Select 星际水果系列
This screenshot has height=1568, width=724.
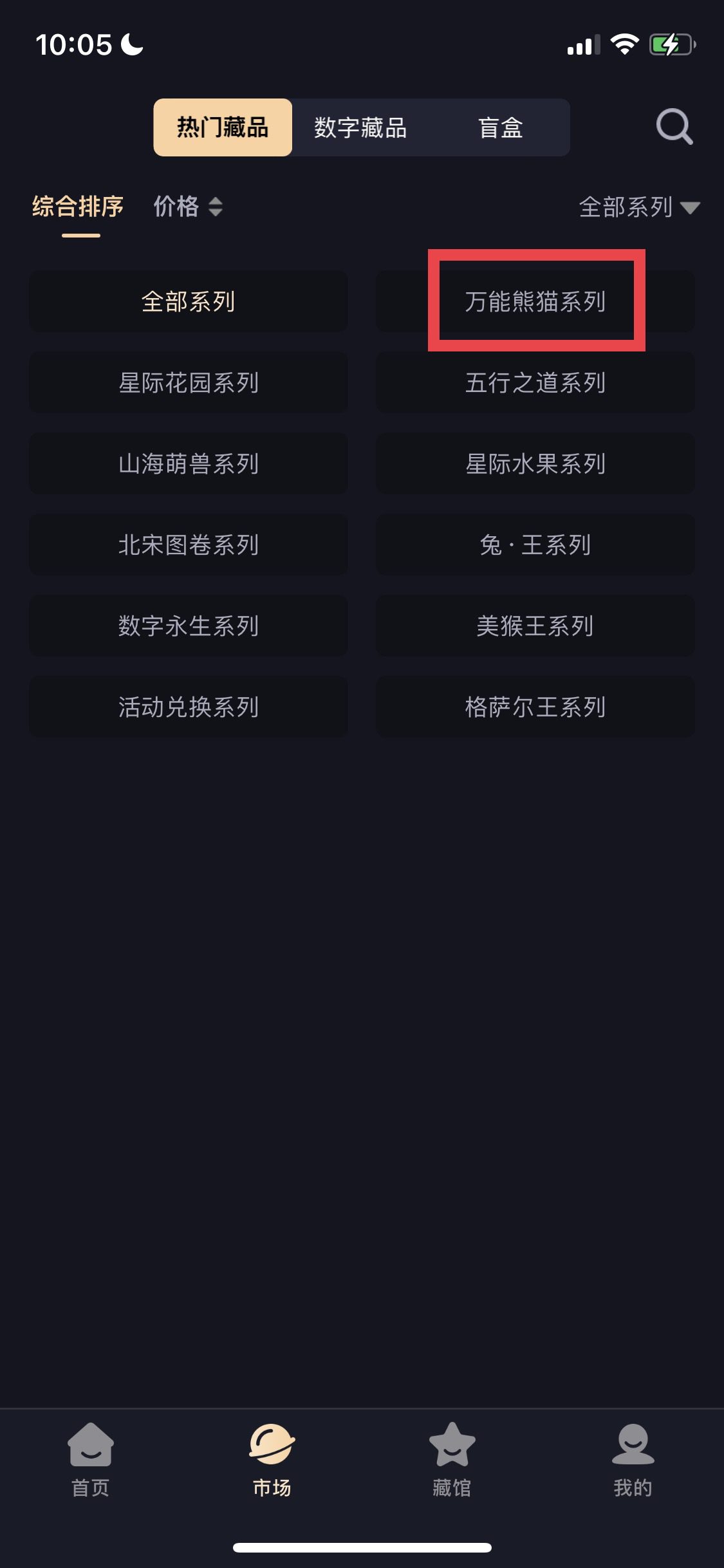(535, 463)
